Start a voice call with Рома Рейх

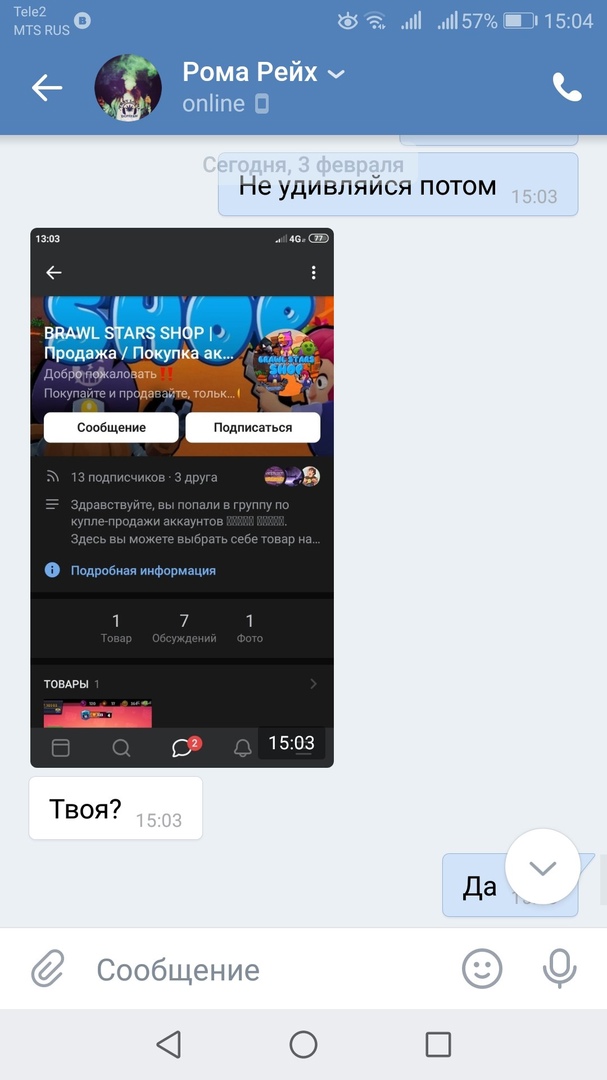click(567, 88)
